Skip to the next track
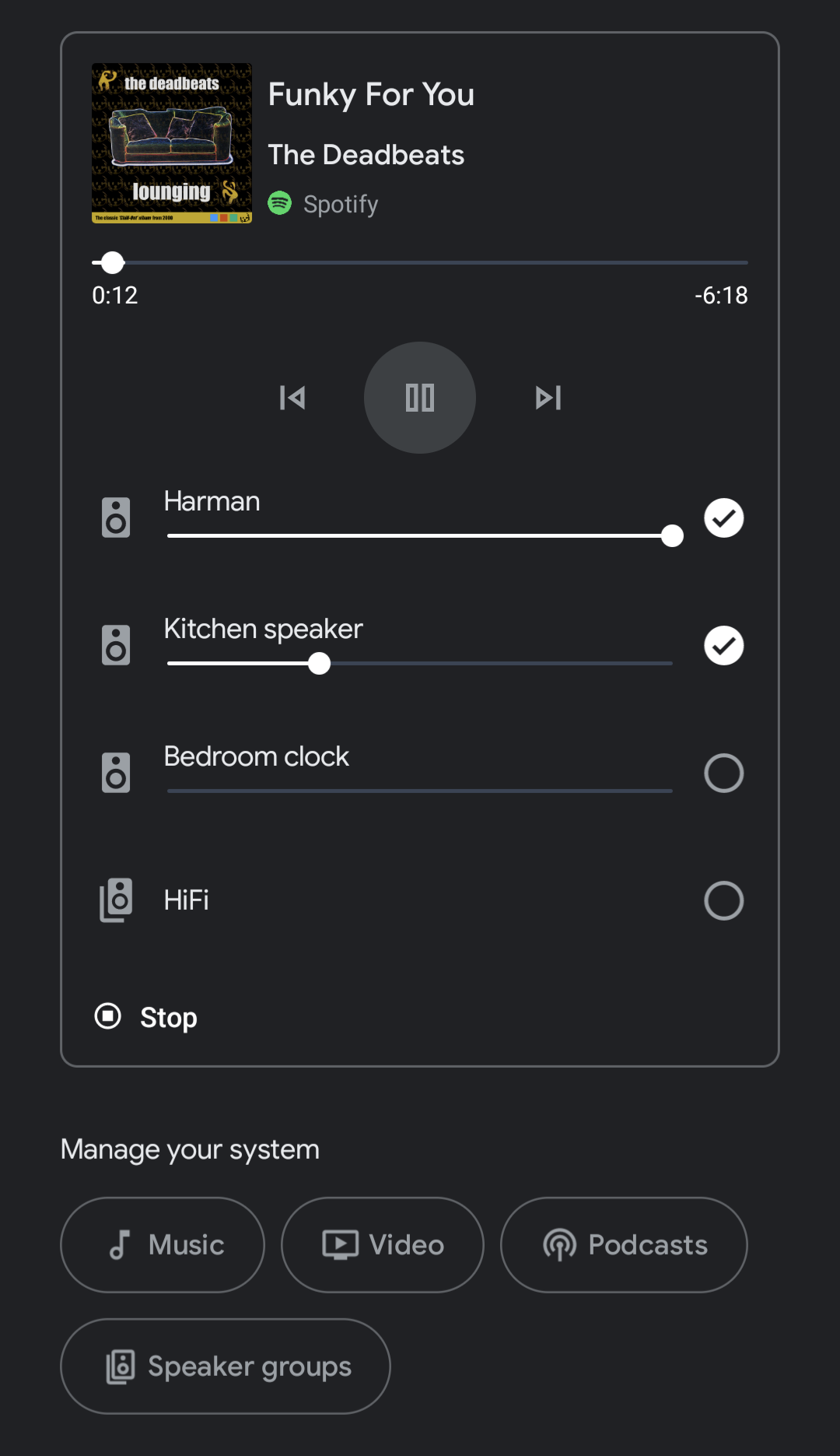 click(548, 398)
